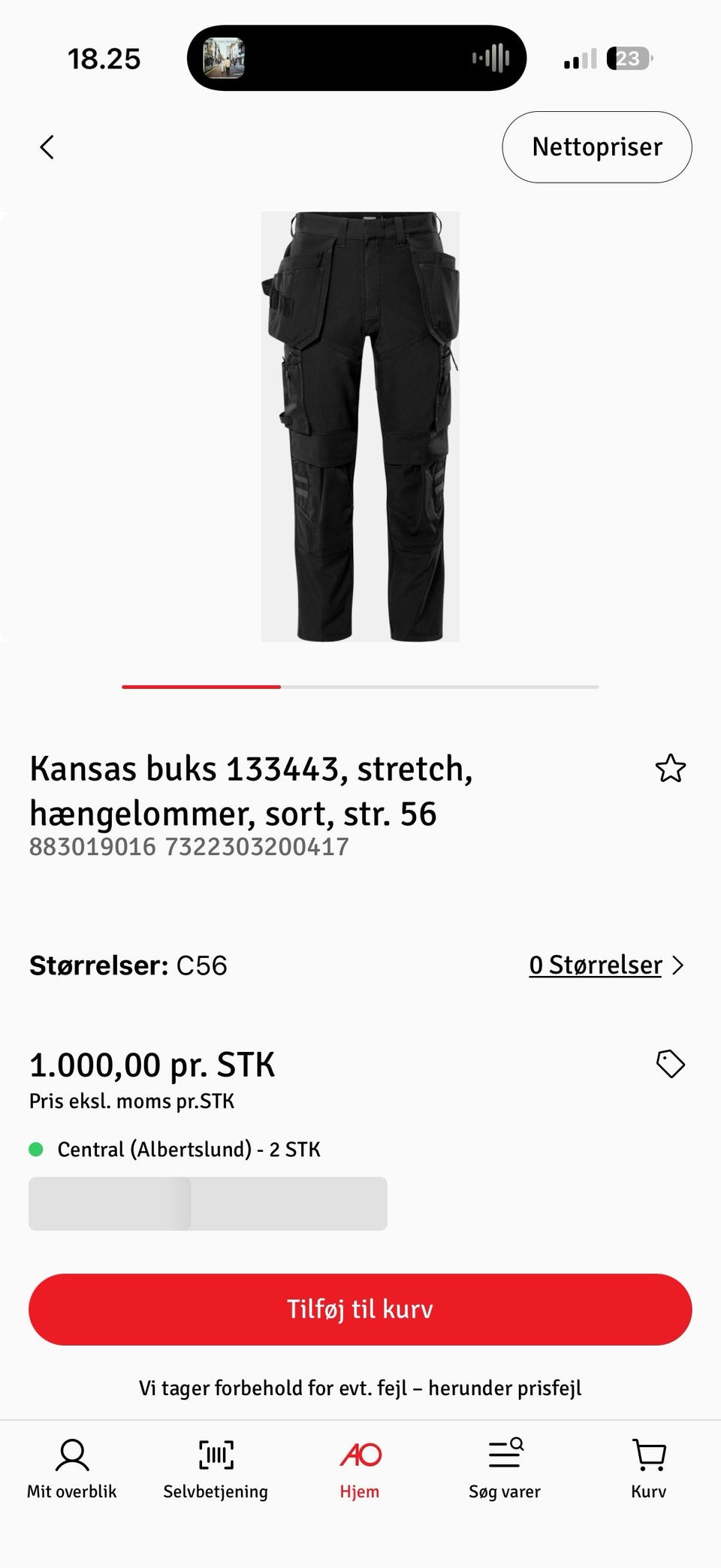View the Kurv tab
721x1568 pixels.
(x=649, y=1468)
